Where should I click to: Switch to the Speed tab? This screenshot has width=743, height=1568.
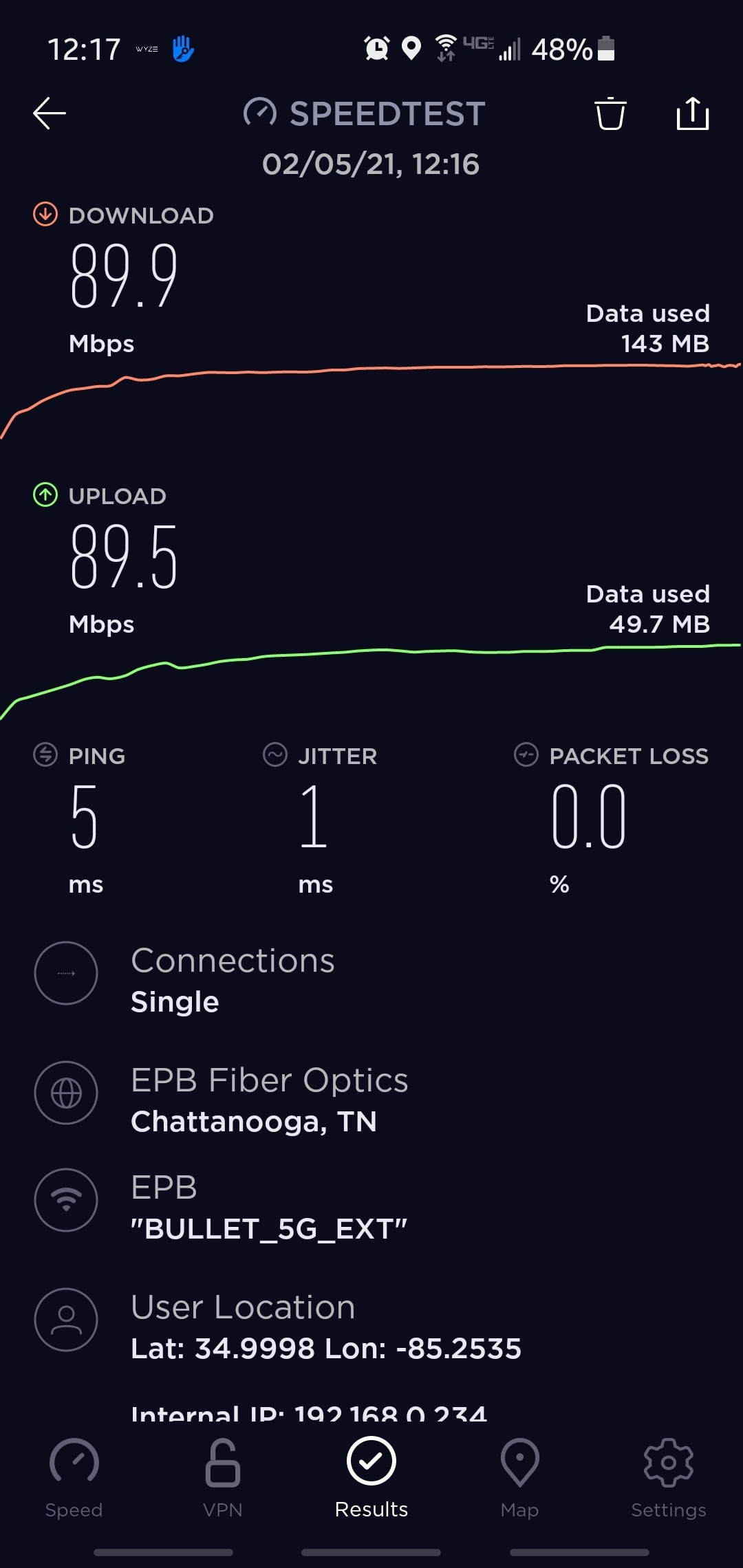[x=74, y=1478]
